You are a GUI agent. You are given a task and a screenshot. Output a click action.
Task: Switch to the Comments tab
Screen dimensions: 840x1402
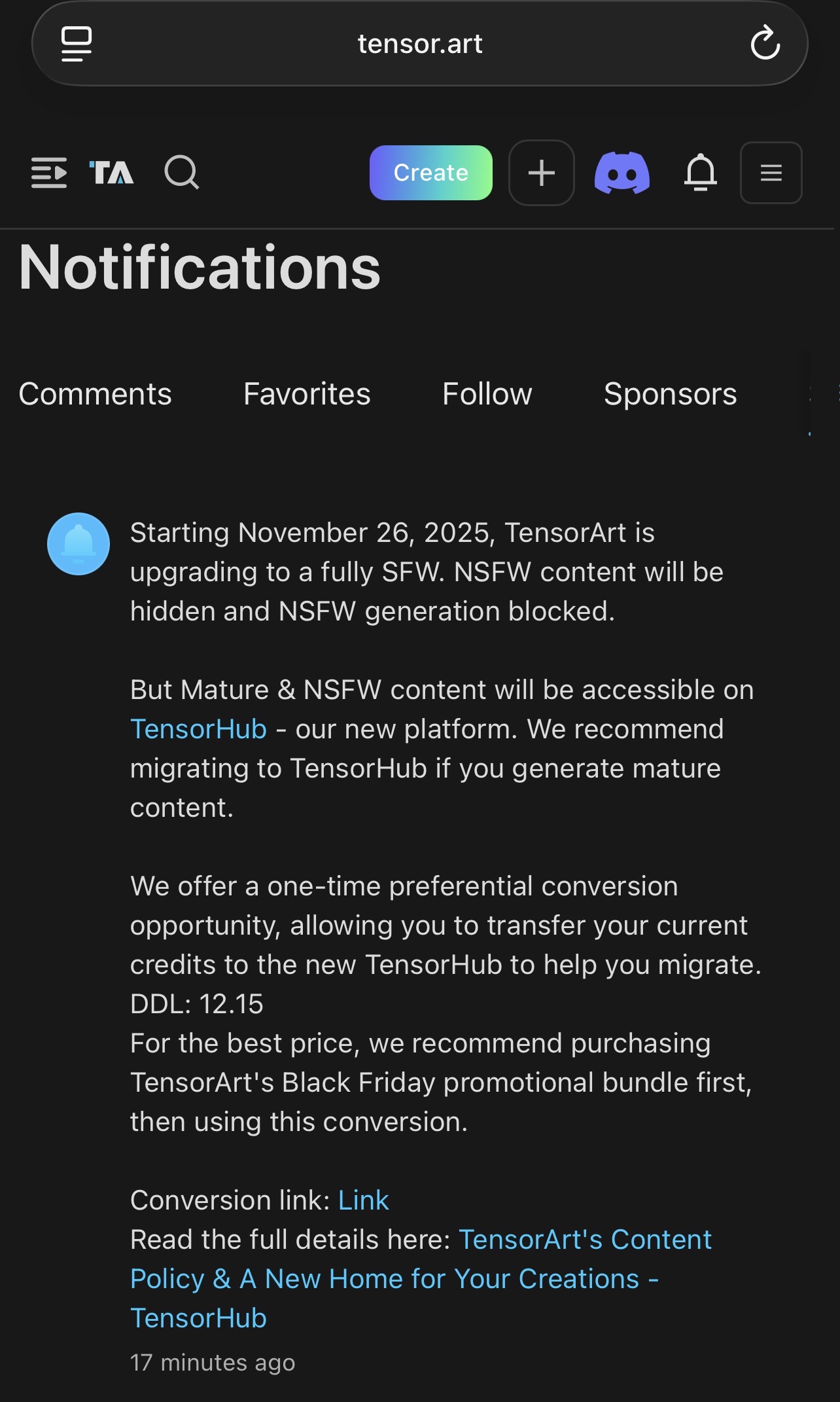96,394
